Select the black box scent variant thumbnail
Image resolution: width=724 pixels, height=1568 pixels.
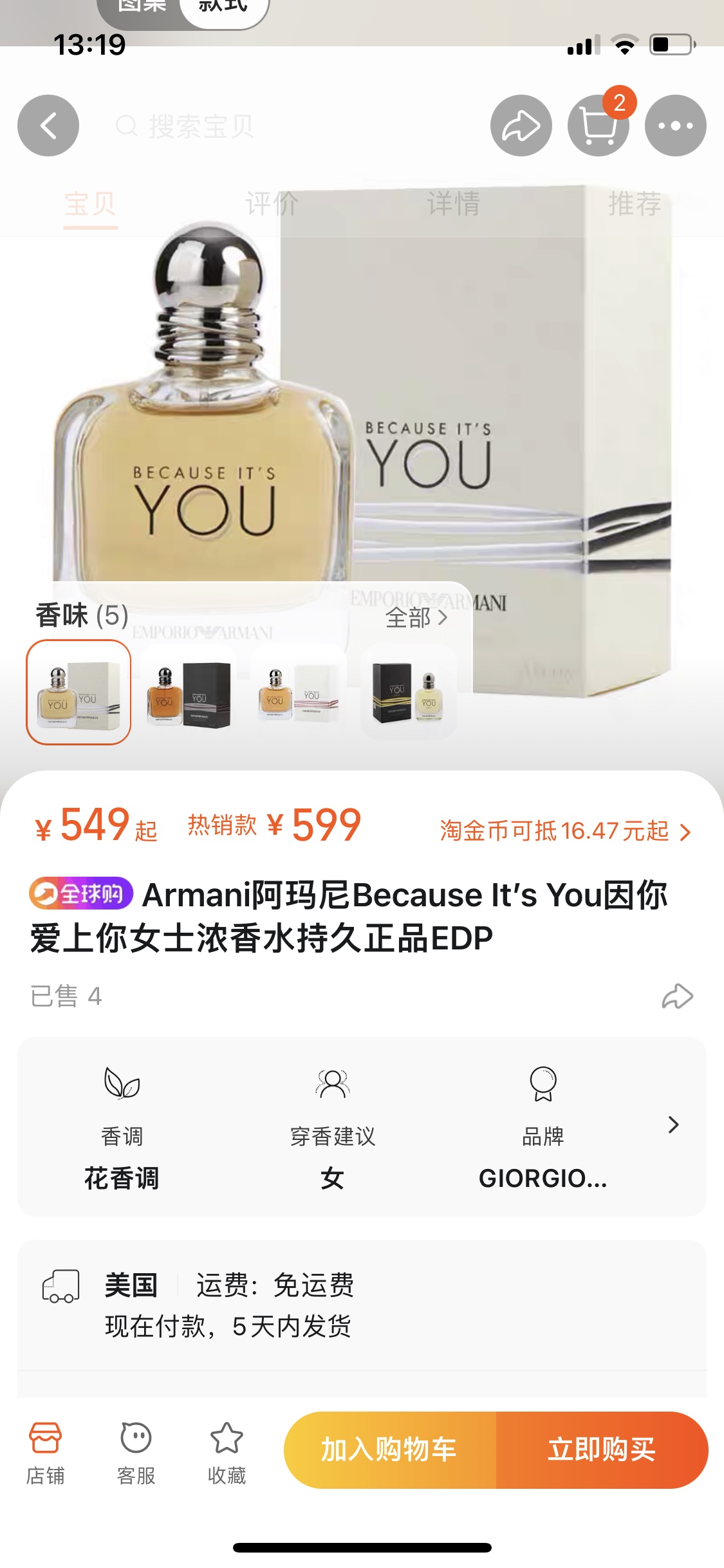189,693
